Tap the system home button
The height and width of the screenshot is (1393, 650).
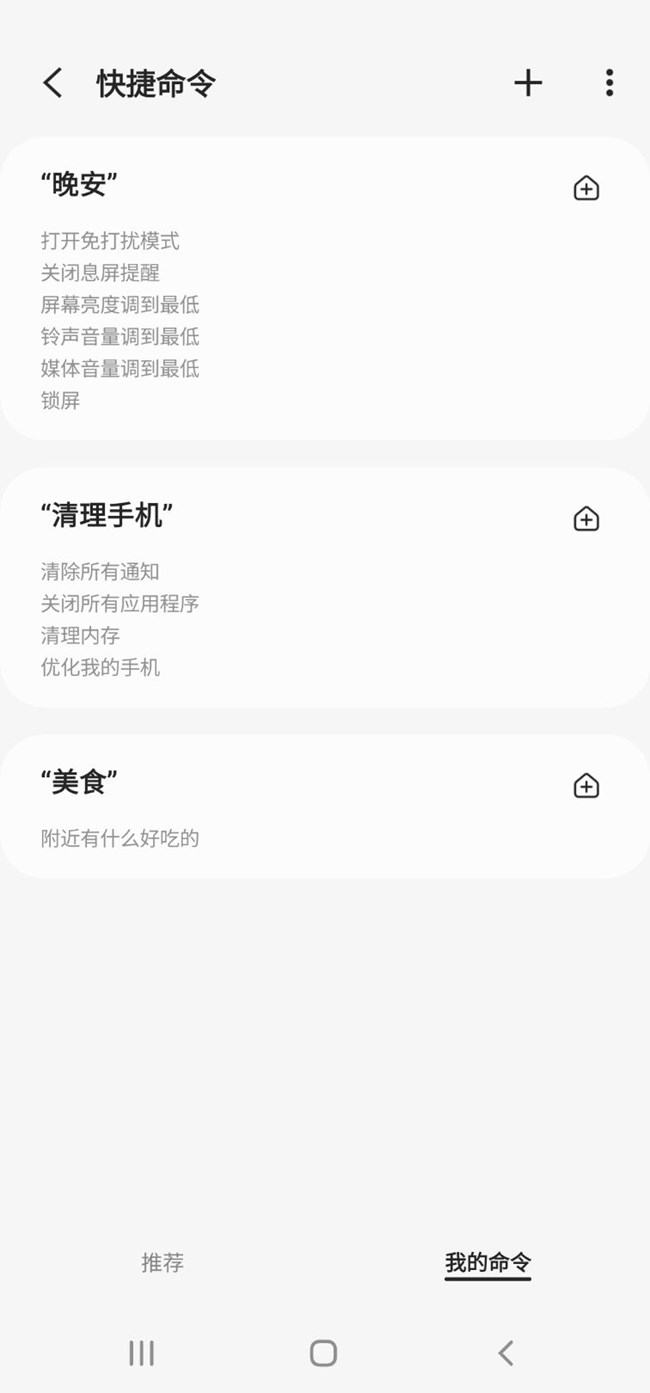[323, 1353]
